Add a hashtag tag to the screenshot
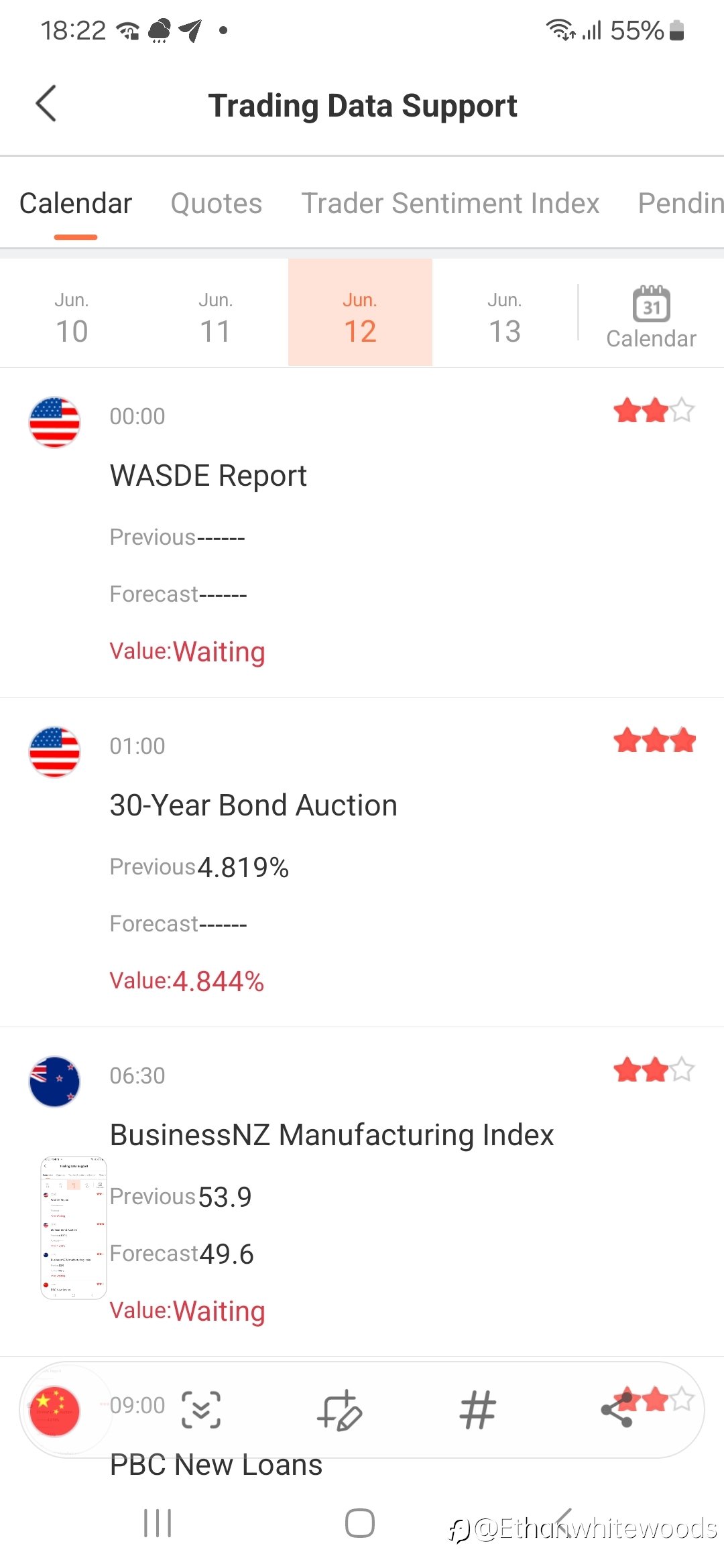724x1568 pixels. pyautogui.click(x=478, y=1410)
